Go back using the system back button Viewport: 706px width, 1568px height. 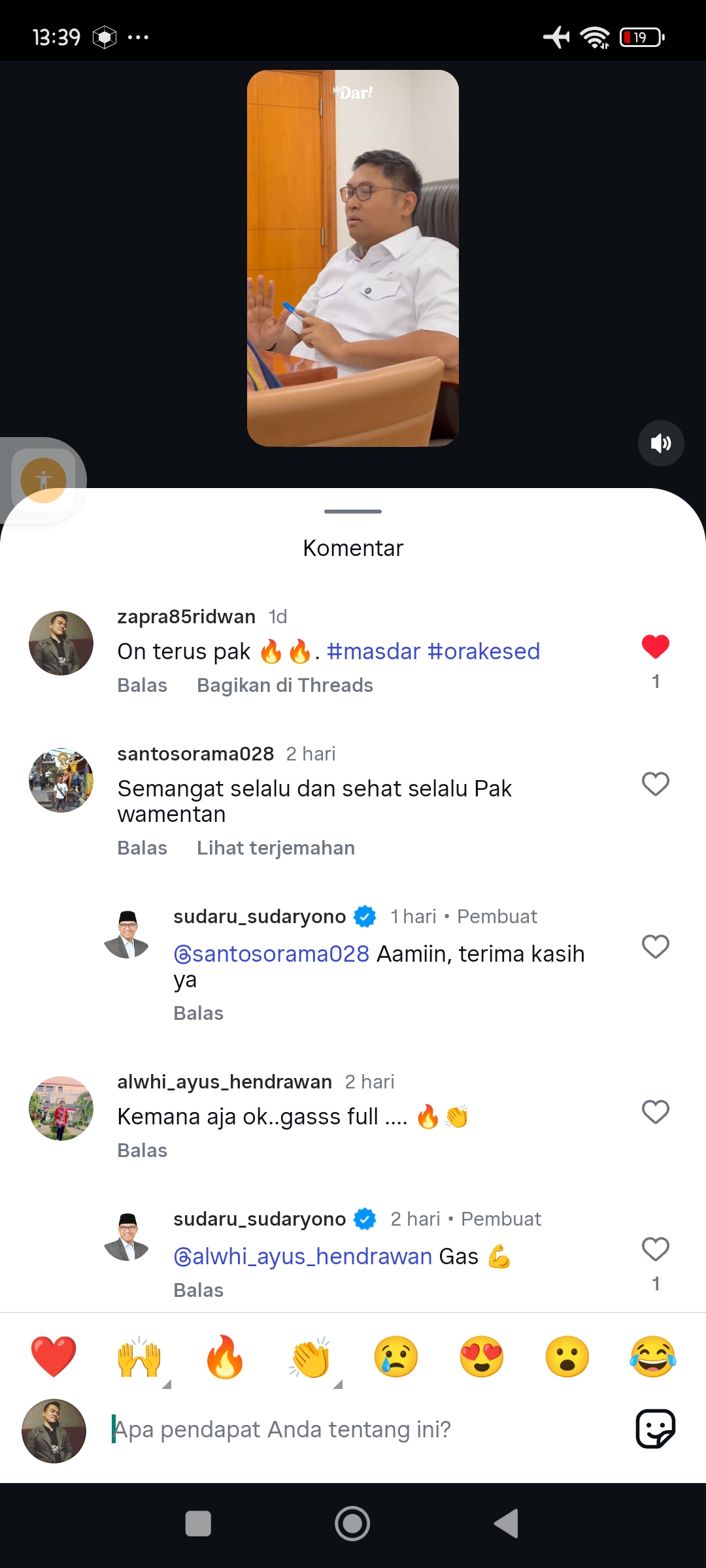coord(507,1524)
